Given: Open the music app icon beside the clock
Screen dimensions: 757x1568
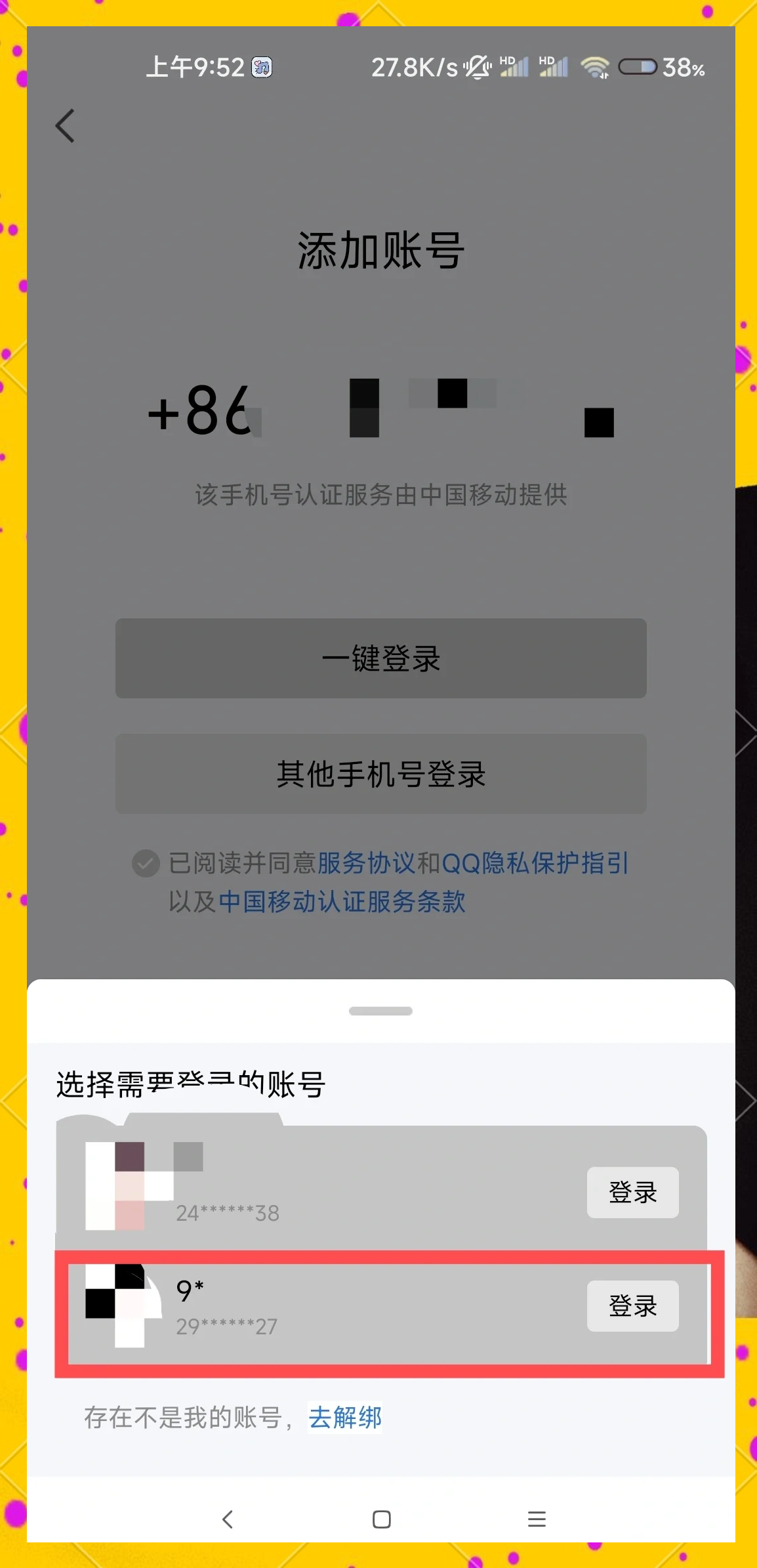Looking at the screenshot, I should [x=262, y=68].
